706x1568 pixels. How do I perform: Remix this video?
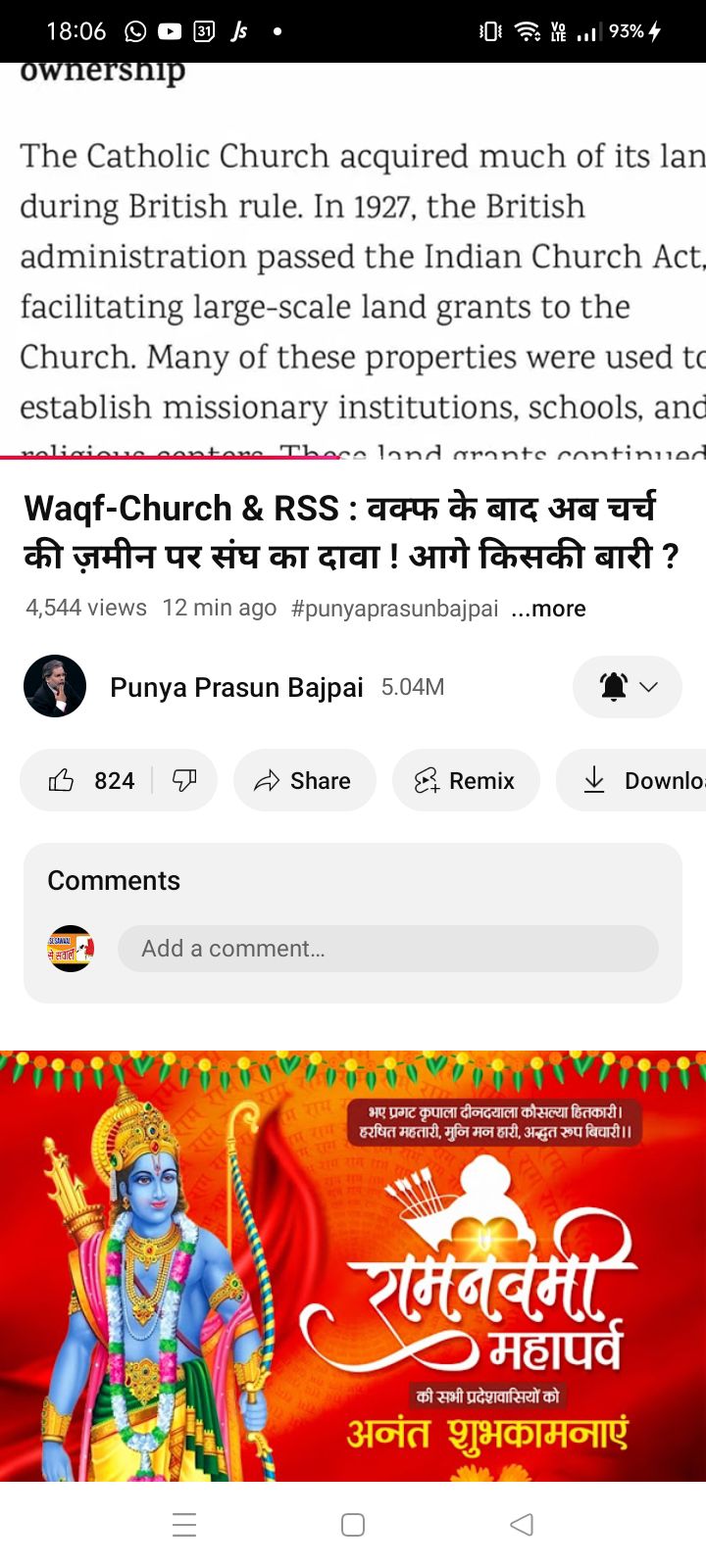[x=466, y=780]
